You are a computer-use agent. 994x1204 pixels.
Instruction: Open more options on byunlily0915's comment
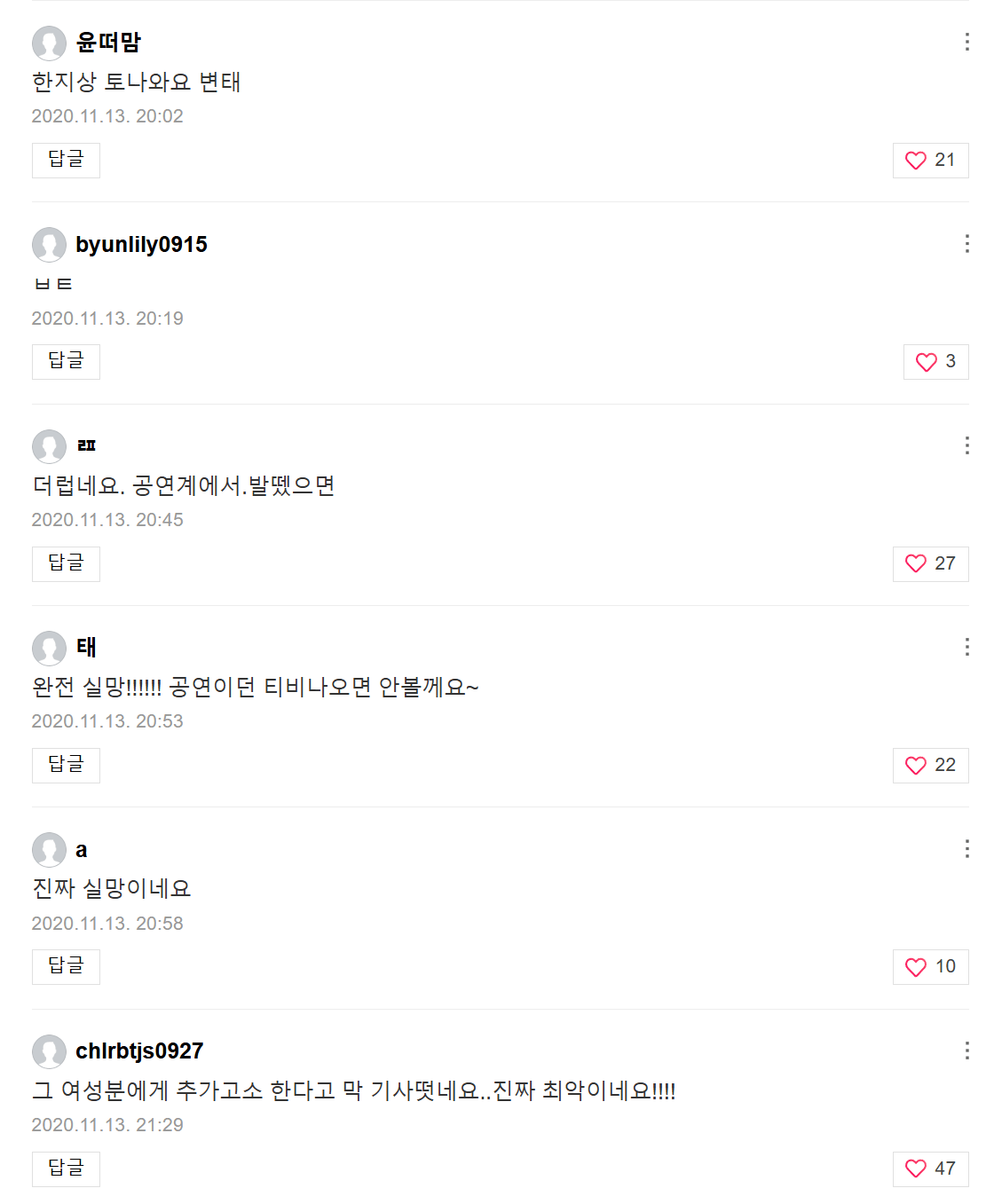(x=966, y=244)
